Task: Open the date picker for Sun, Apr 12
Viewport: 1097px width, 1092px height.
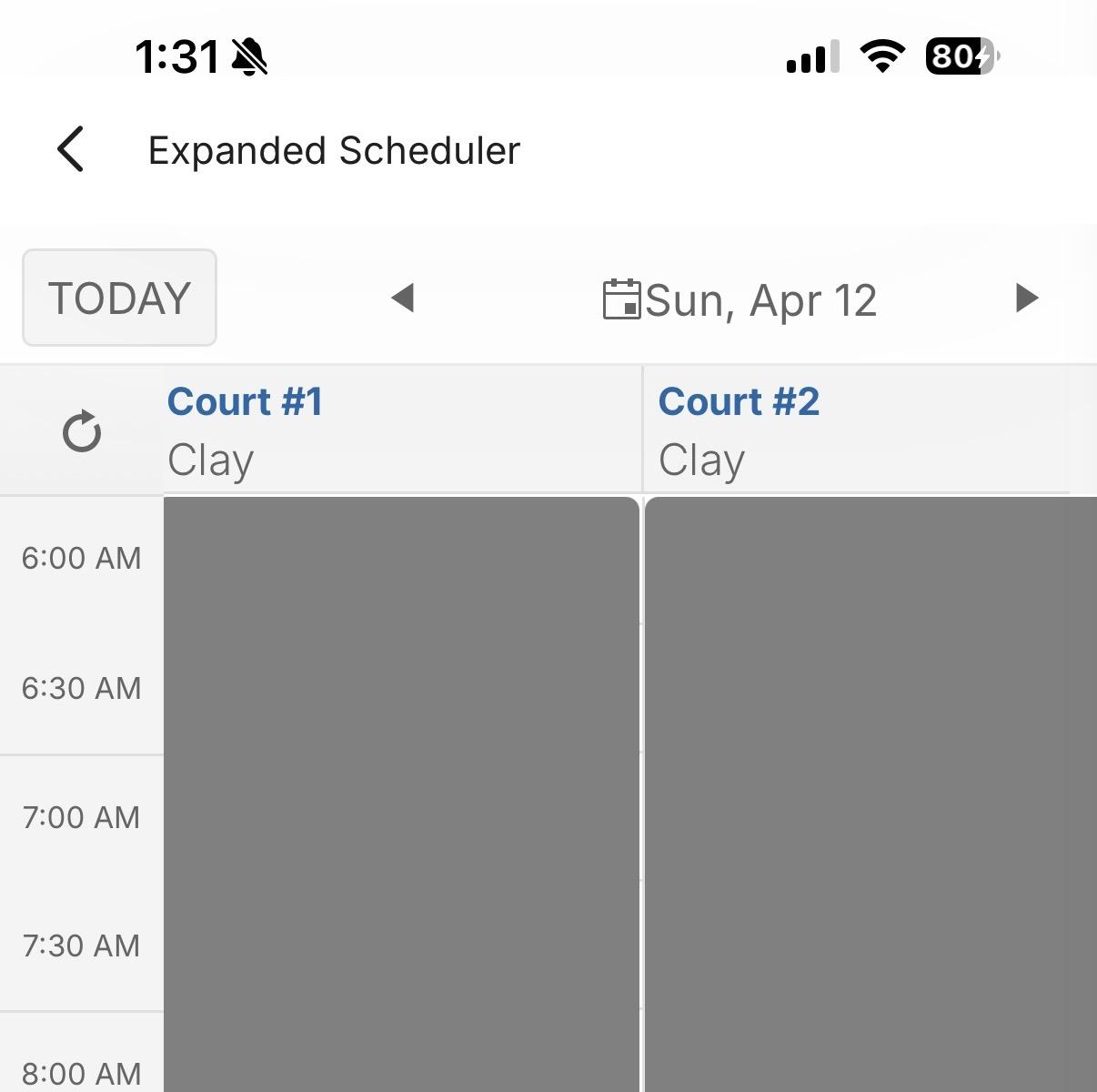Action: [740, 300]
